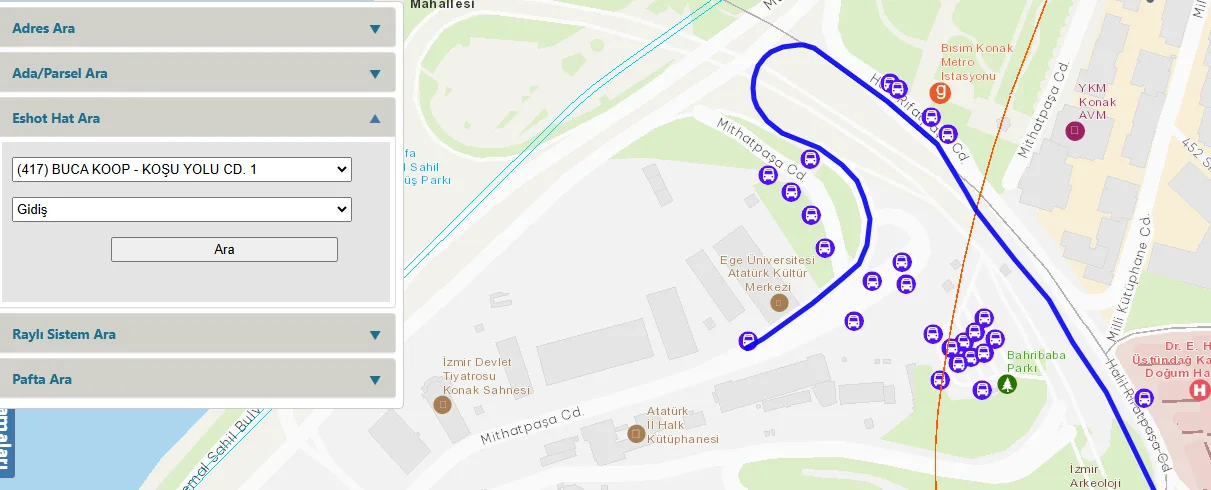The height and width of the screenshot is (490, 1211).
Task: Tap the Ara search button
Action: pos(224,249)
